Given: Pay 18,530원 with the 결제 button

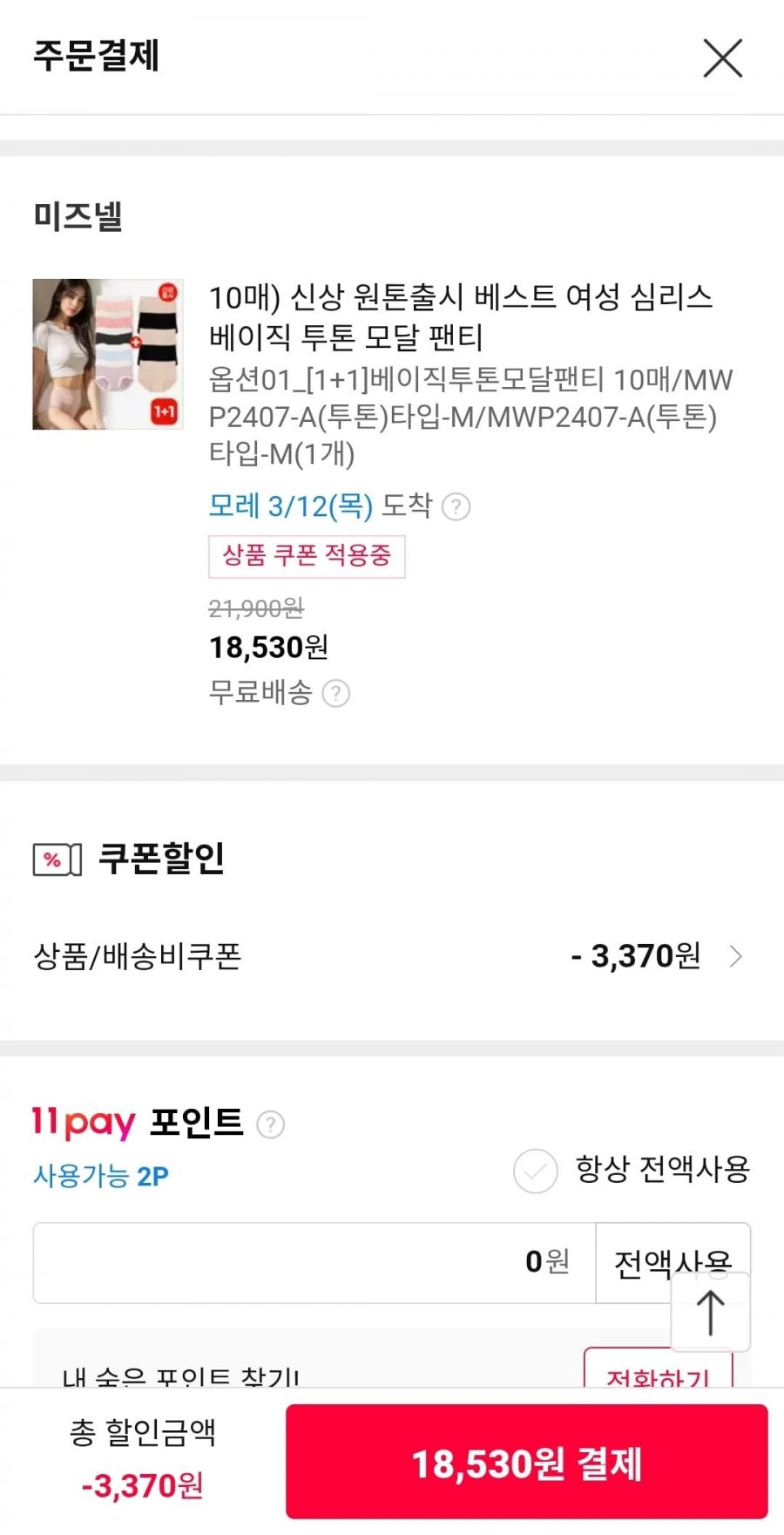Looking at the screenshot, I should click(x=526, y=1463).
